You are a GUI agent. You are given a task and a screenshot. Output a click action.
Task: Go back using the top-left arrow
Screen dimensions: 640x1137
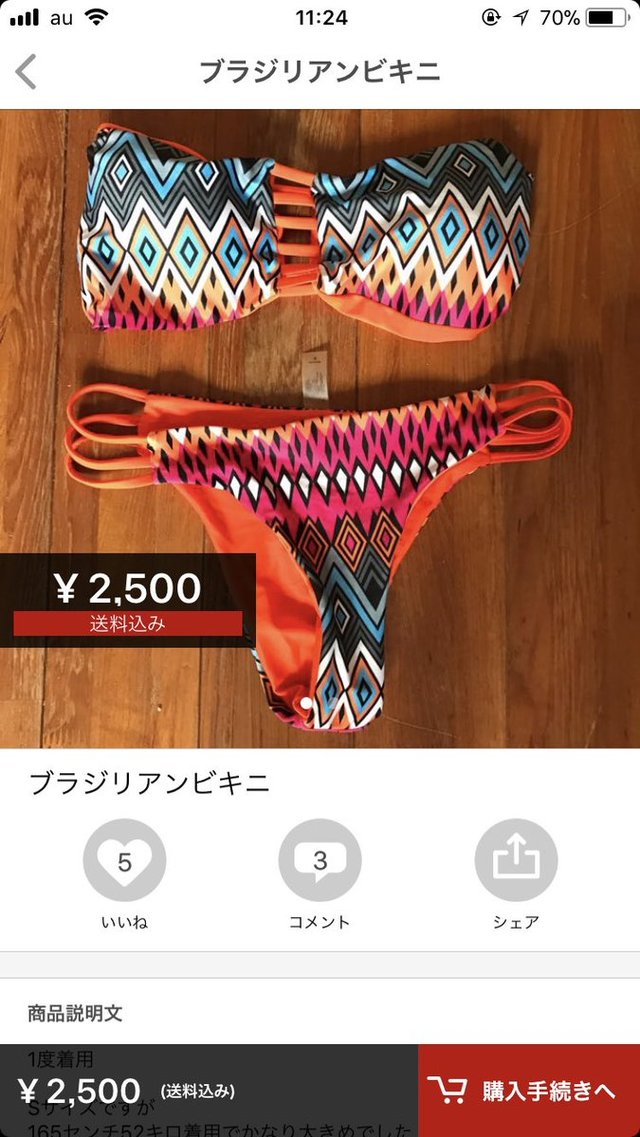tap(26, 72)
